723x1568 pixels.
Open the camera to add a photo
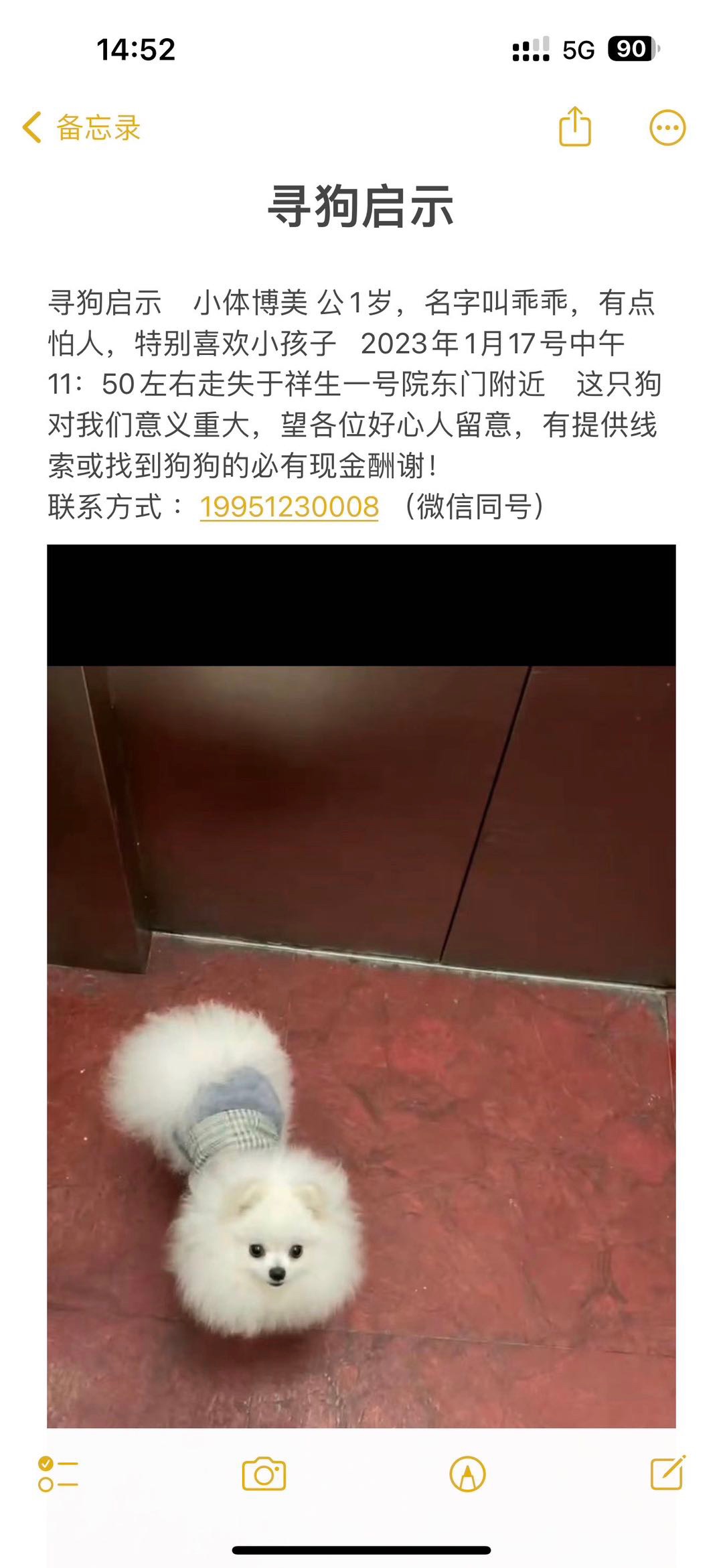264,1474
